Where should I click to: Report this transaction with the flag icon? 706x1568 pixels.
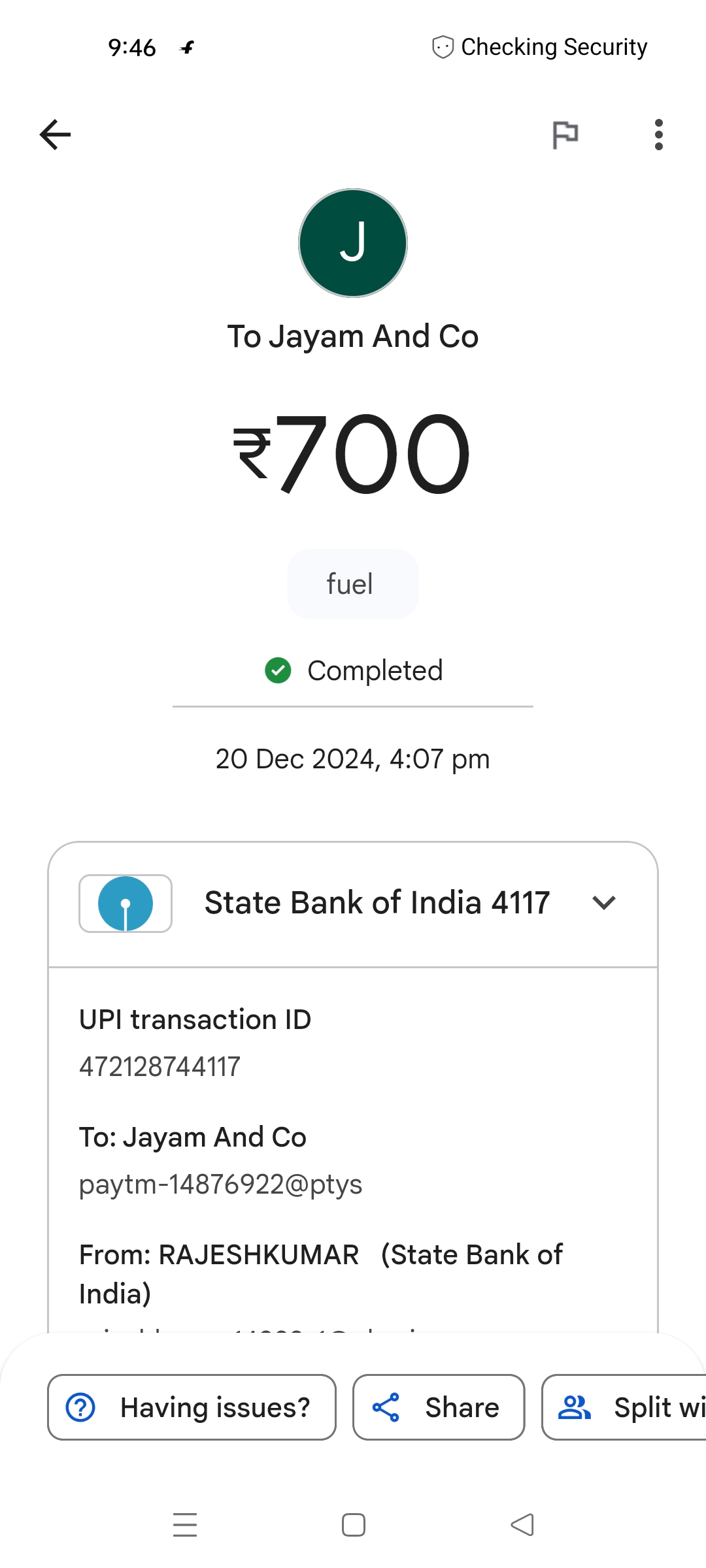[x=565, y=135]
